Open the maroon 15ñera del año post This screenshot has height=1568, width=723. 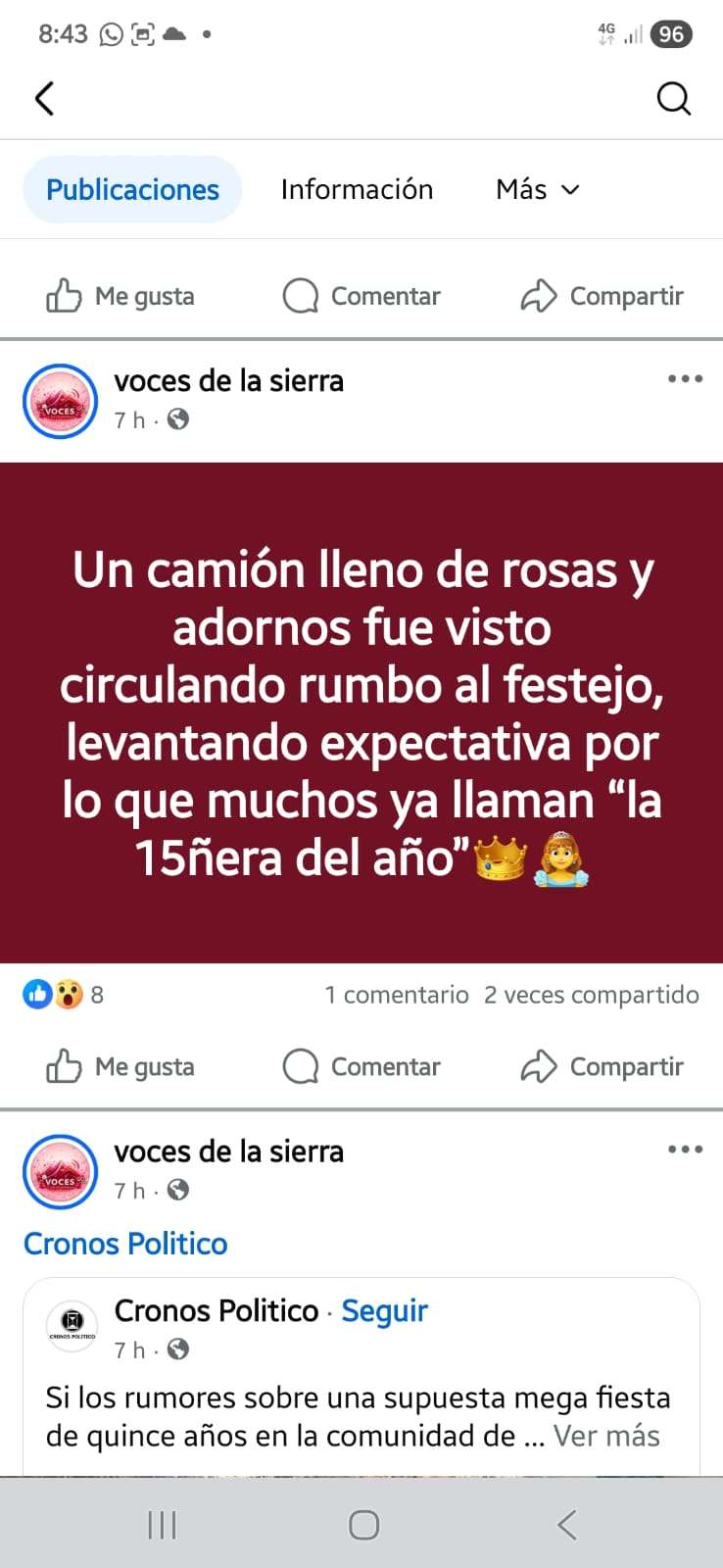[x=361, y=712]
